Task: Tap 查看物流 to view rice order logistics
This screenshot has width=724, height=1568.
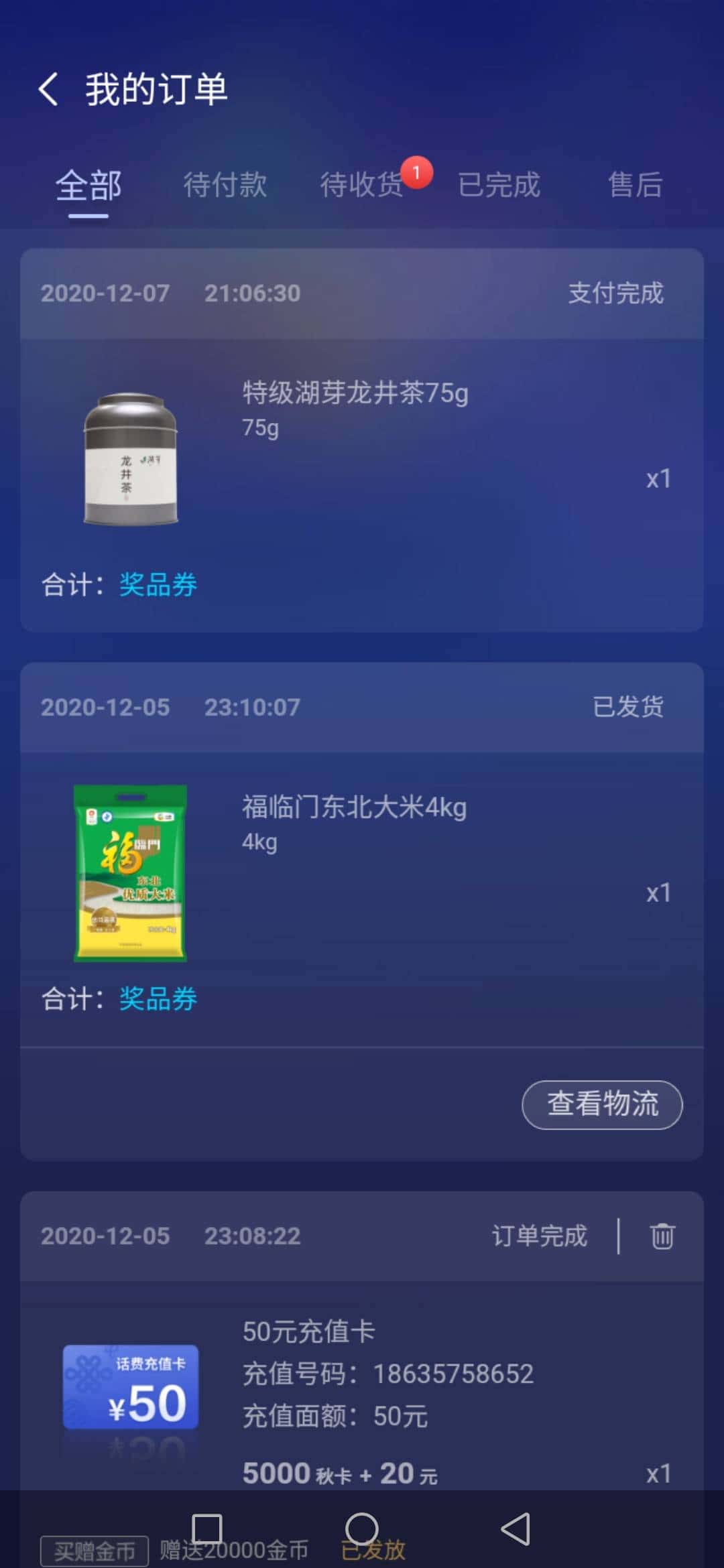Action: 601,1104
